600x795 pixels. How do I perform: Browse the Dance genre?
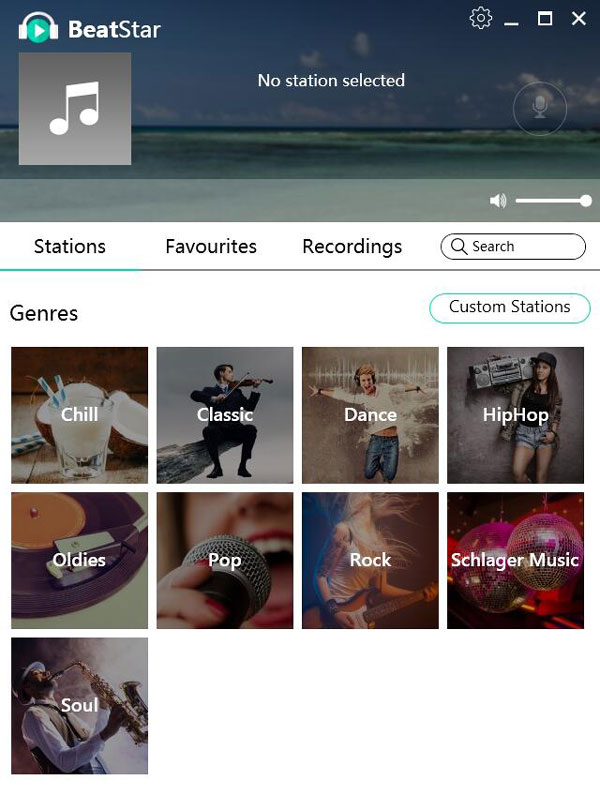[370, 415]
